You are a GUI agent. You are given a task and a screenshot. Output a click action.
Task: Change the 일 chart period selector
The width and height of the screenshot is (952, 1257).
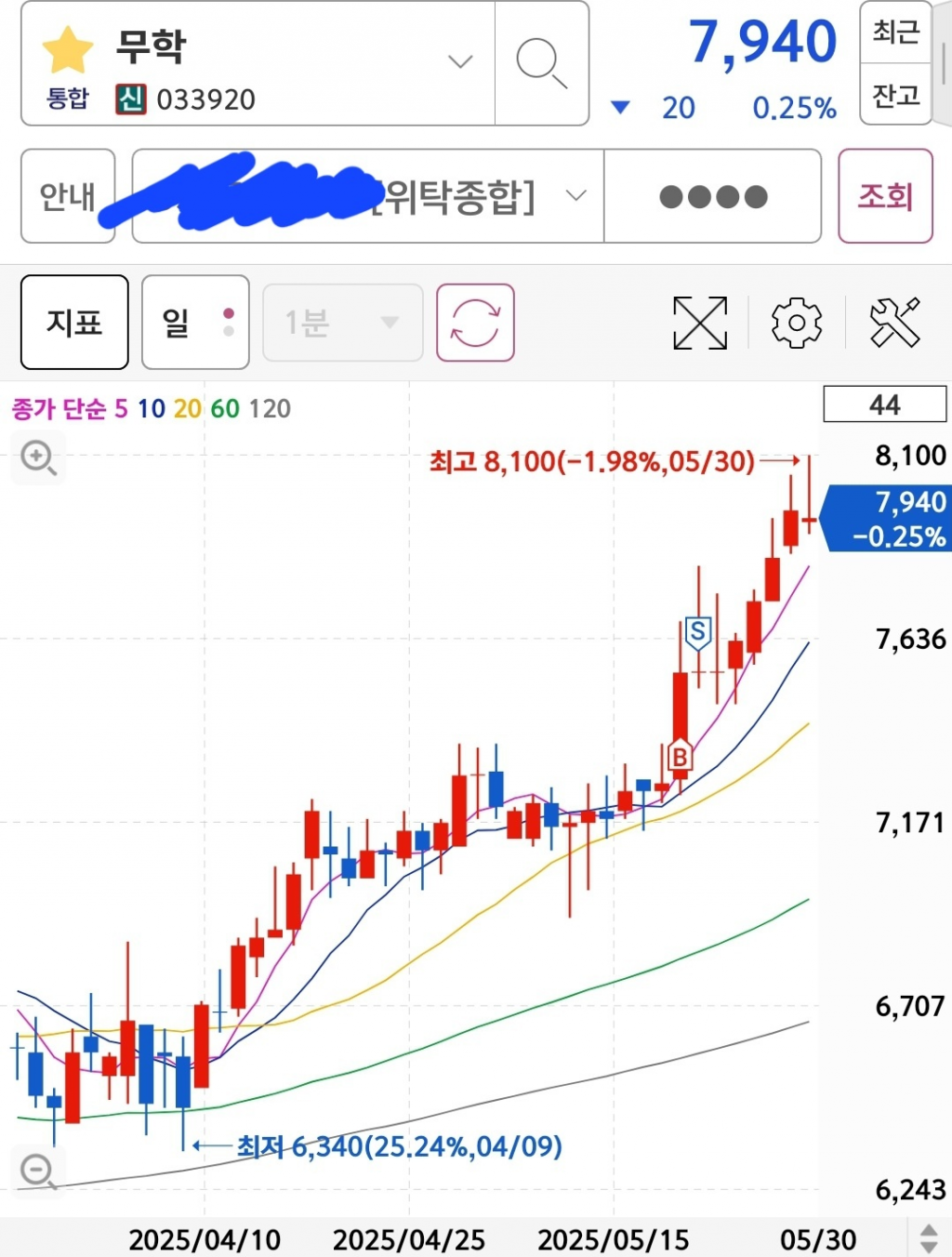click(x=195, y=323)
